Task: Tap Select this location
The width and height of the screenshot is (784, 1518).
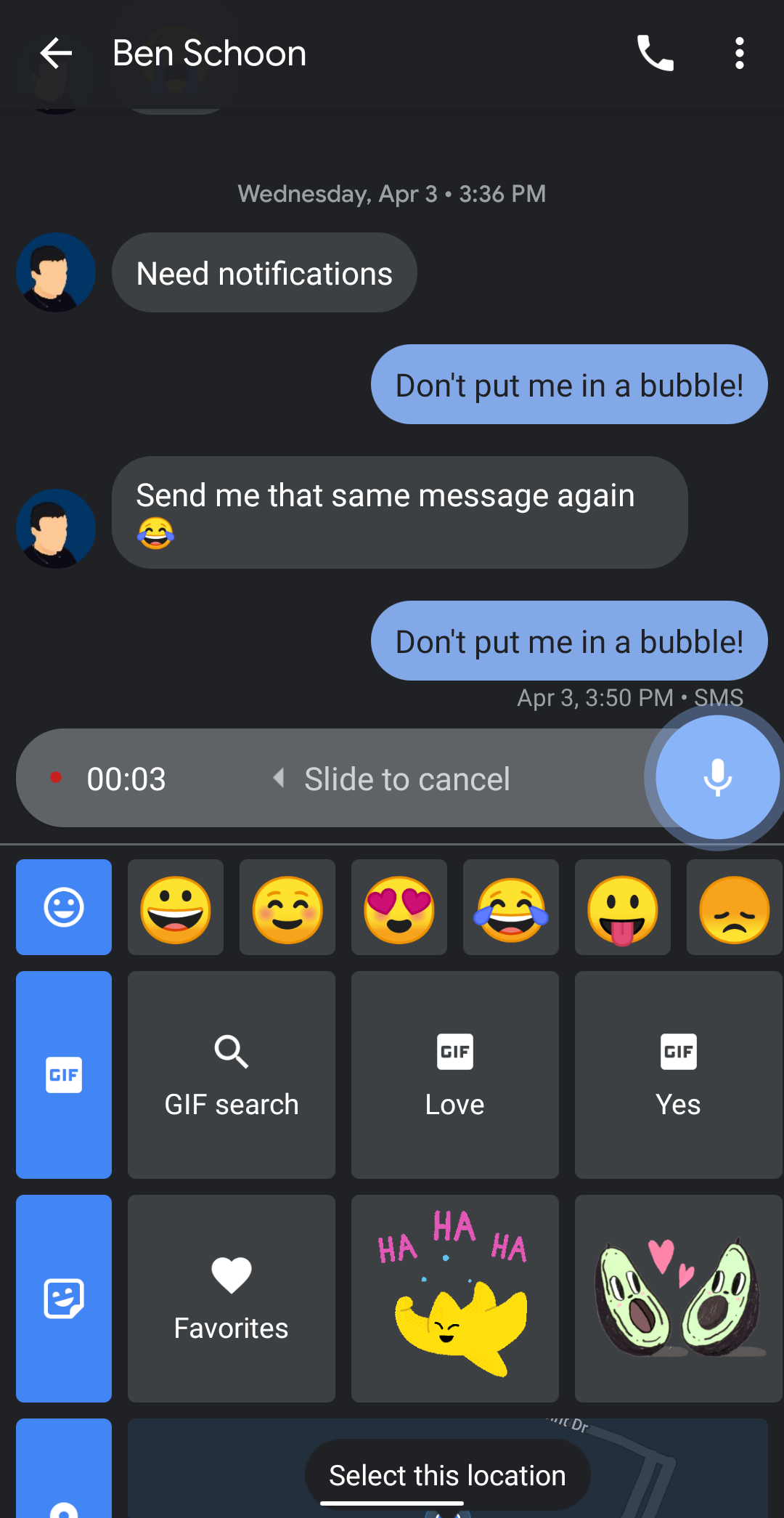Action: coord(447,1475)
